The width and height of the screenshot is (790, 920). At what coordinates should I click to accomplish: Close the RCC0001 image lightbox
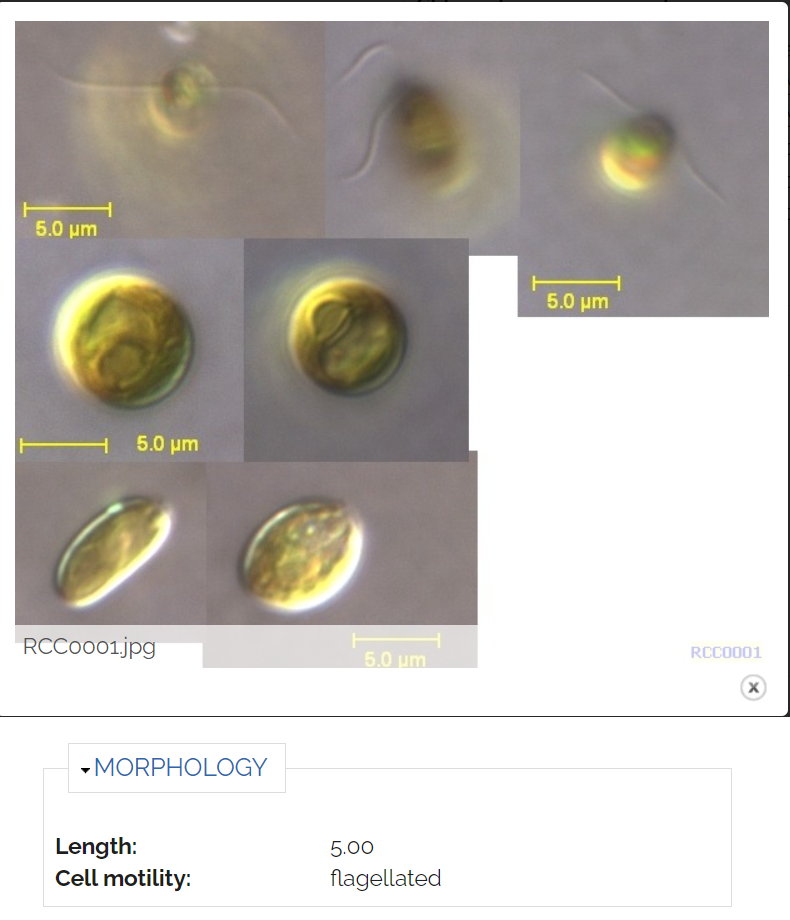[753, 687]
